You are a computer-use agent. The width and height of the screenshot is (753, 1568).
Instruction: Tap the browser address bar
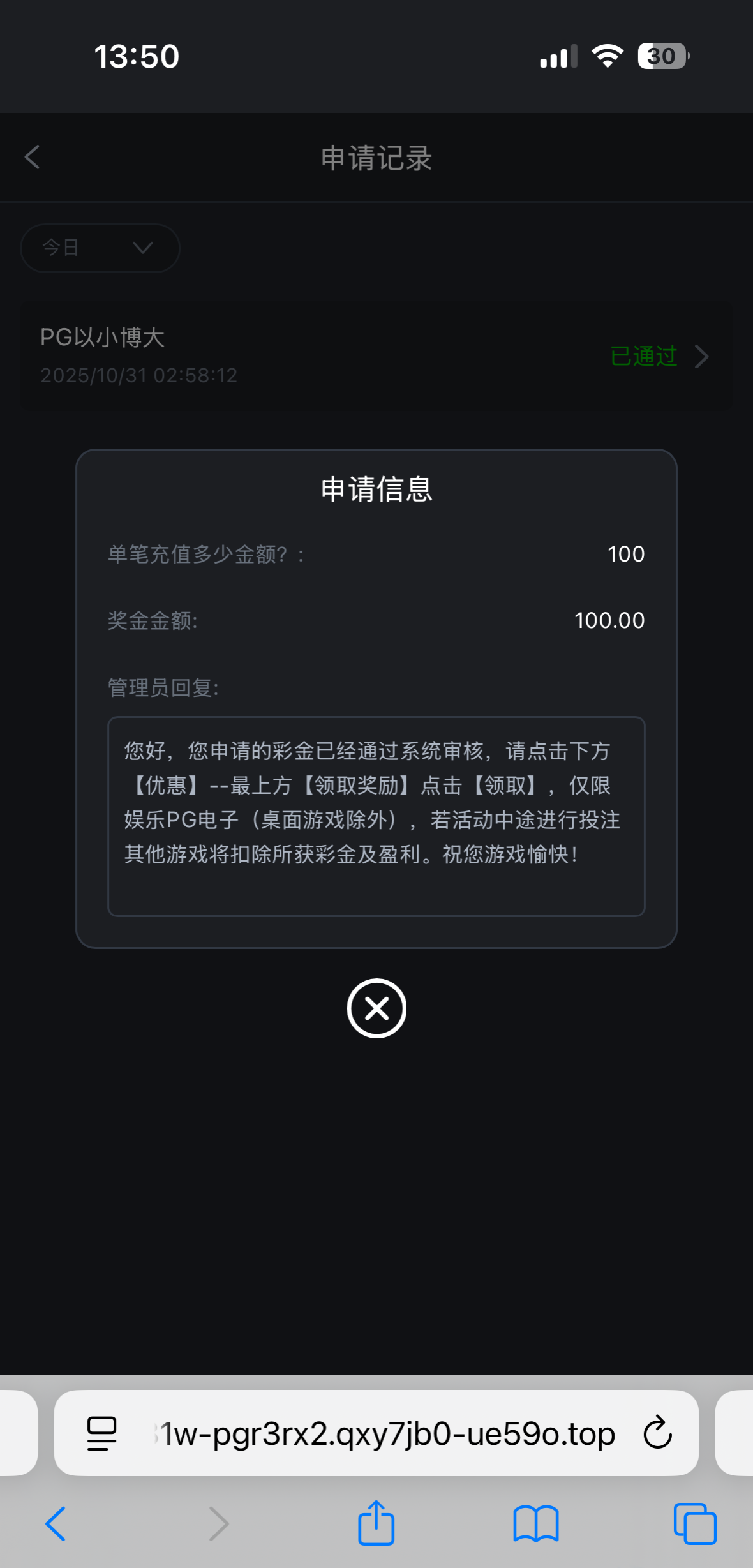pos(383,1434)
